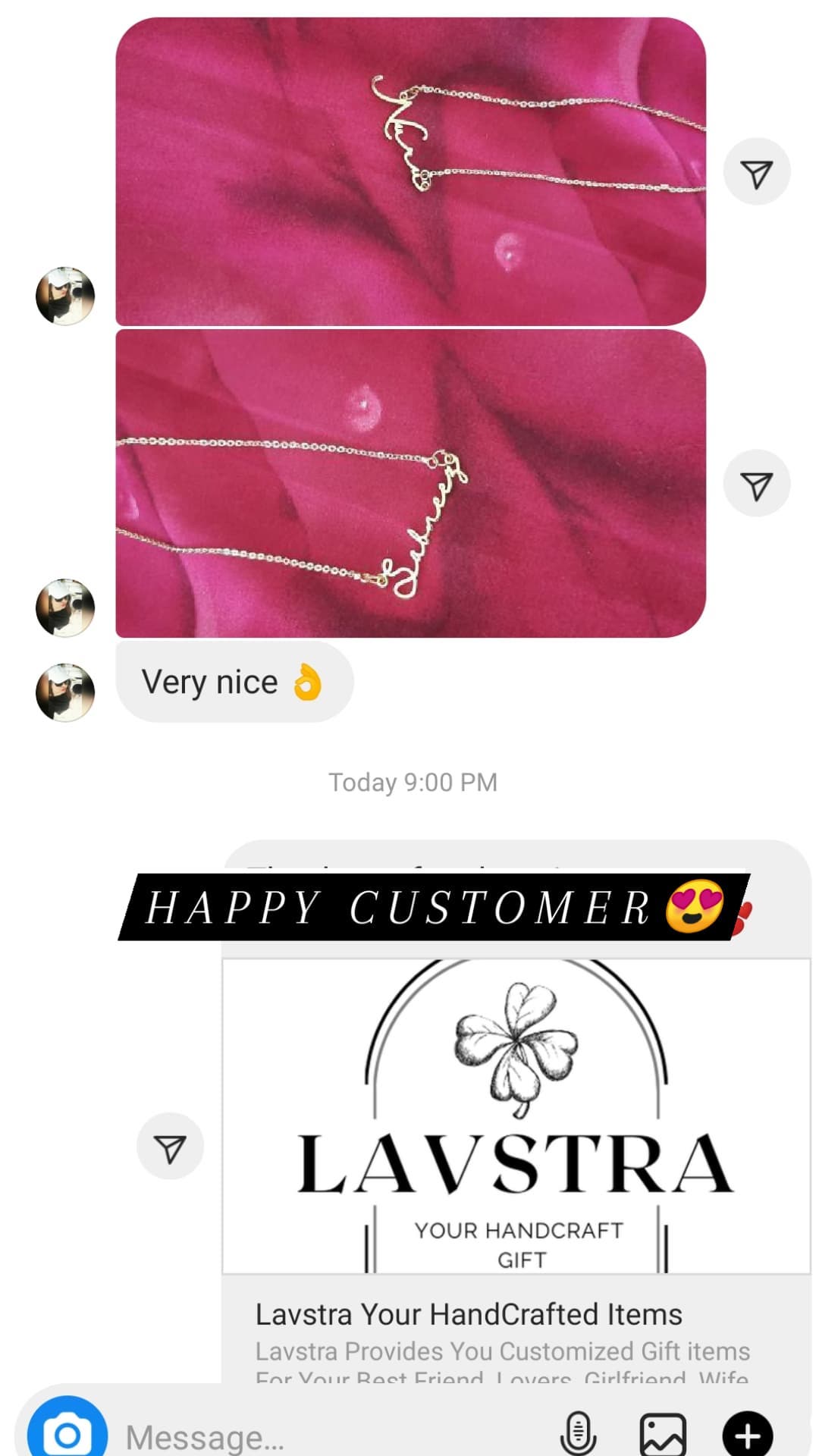Forward the Lavstra link message

[x=170, y=1147]
